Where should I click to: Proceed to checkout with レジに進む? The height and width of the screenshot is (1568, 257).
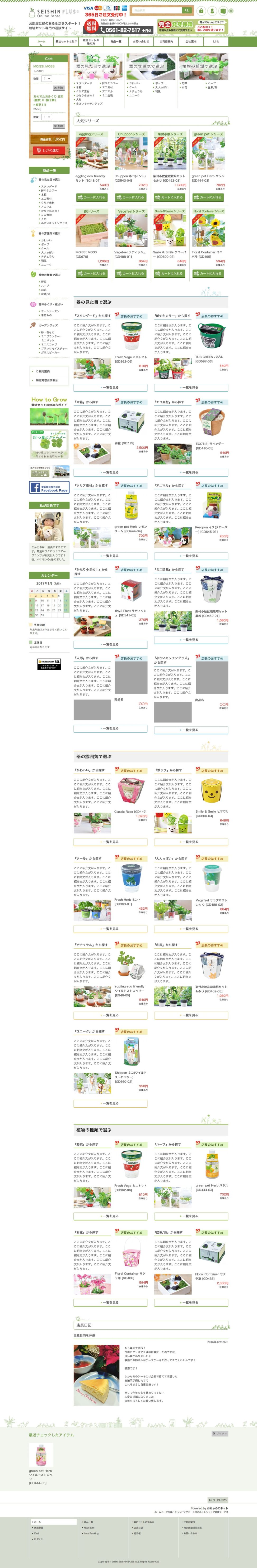[49, 150]
